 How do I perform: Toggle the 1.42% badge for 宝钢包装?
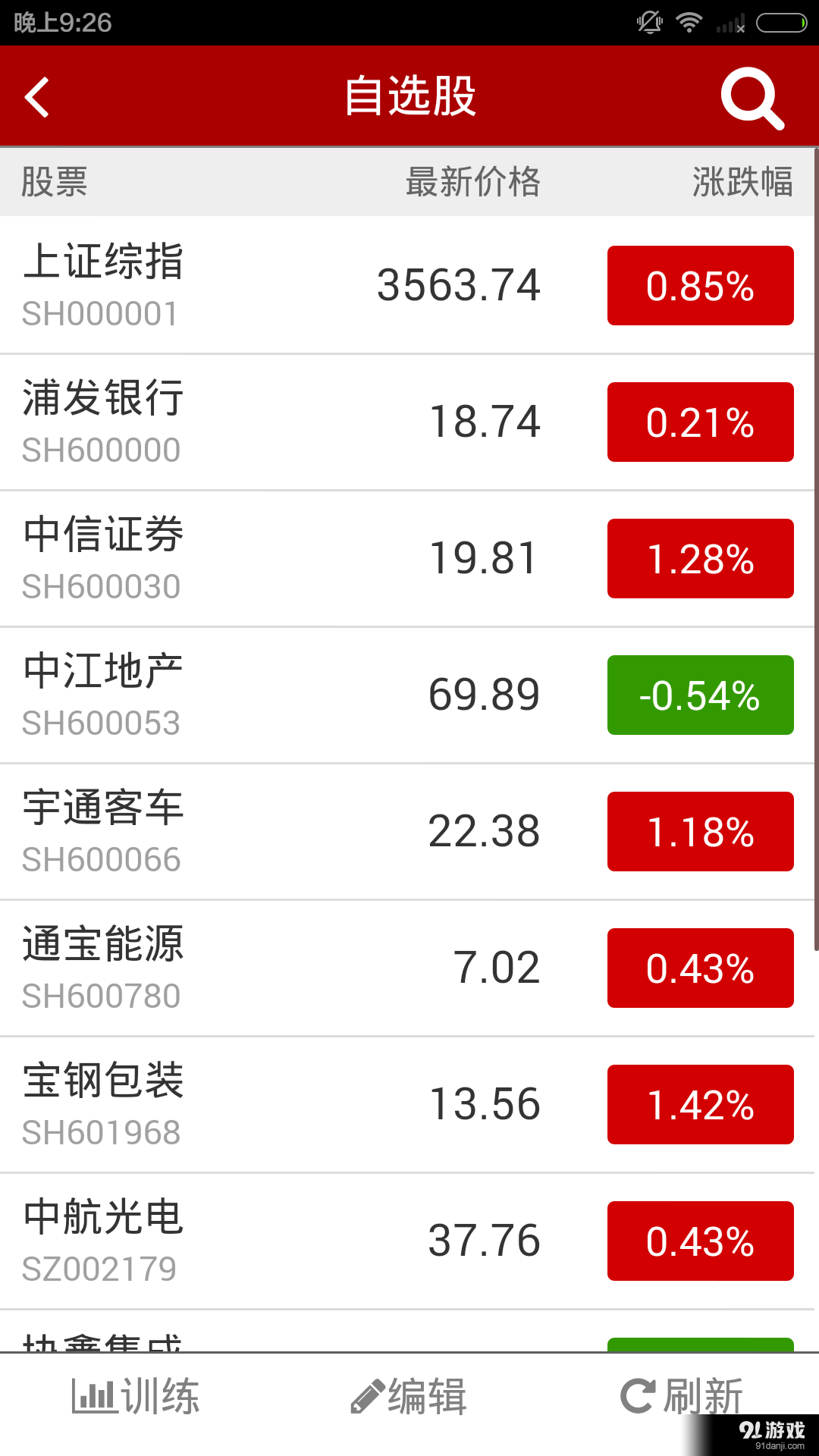pos(700,1105)
